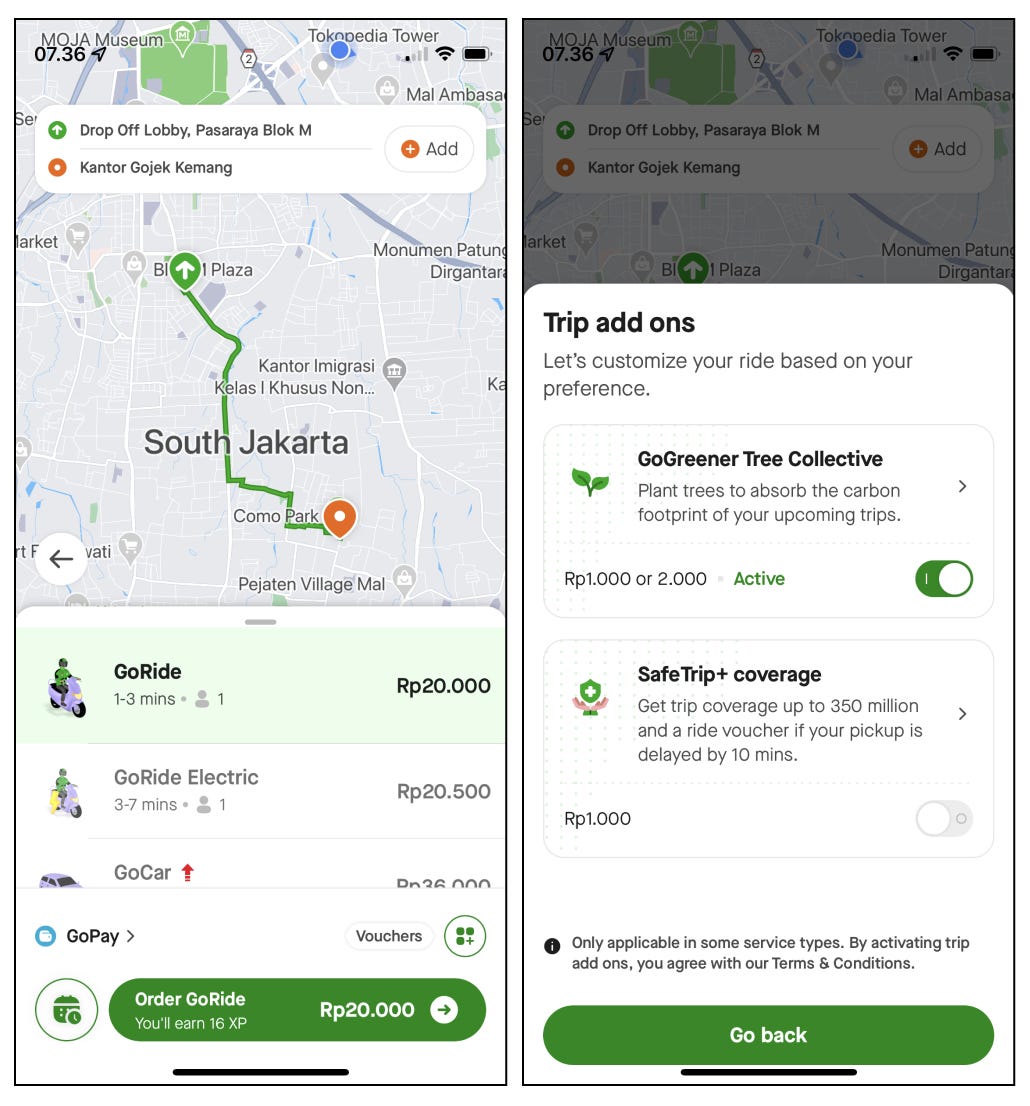Screen dimensions: 1030x1106
Task: Open the Vouchers chip
Action: pos(389,936)
